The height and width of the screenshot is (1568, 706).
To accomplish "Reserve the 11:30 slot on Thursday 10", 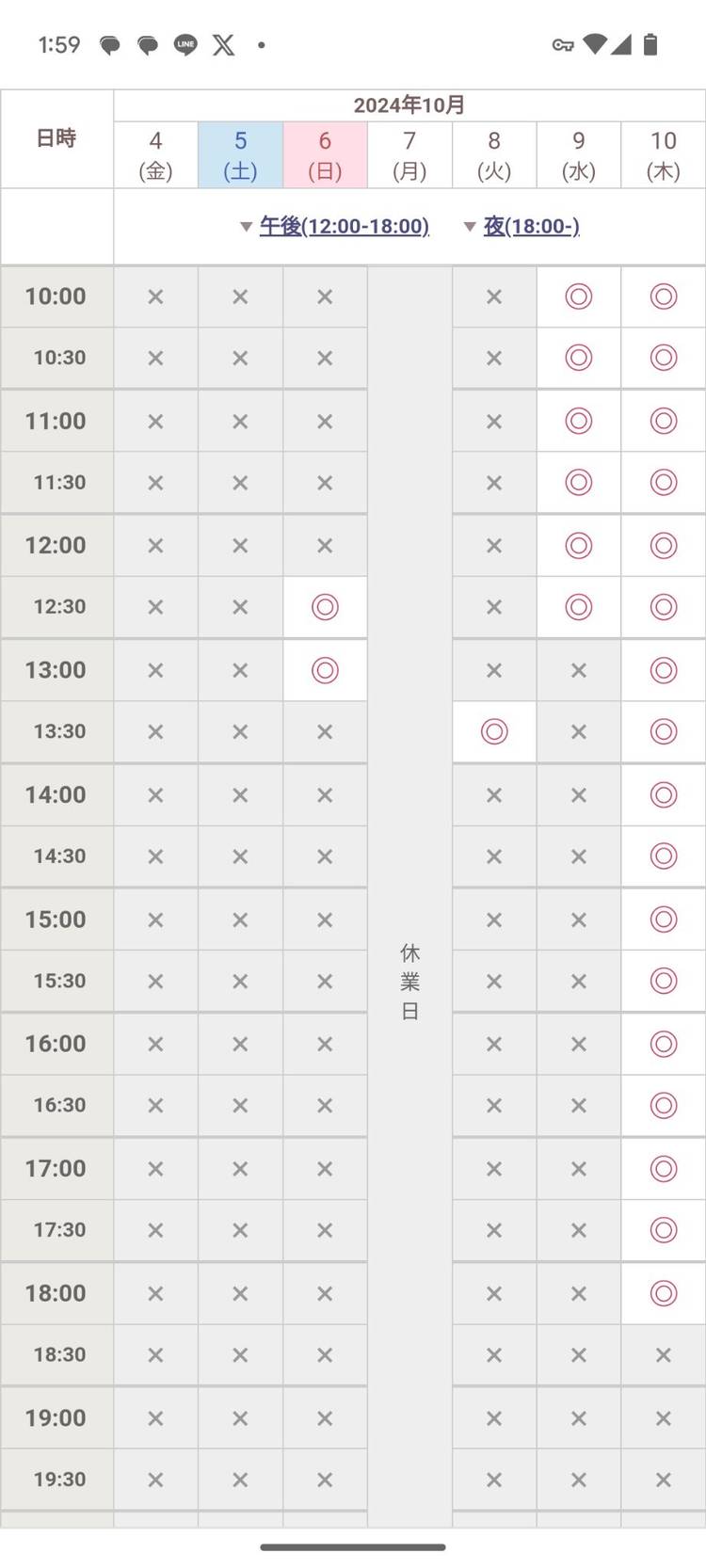I will coord(664,482).
